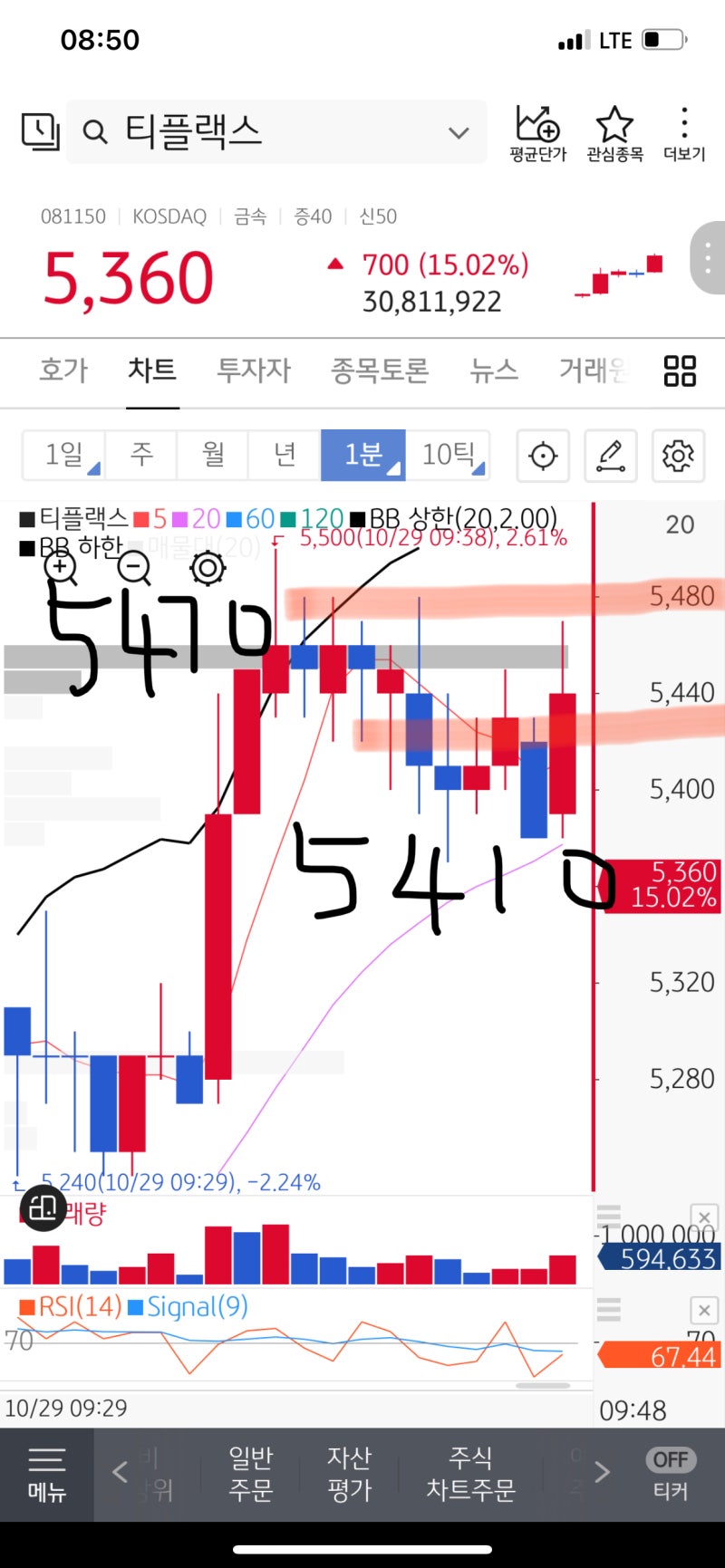Viewport: 725px width, 1568px height.
Task: Open the 더보기 overflow menu
Action: (684, 134)
